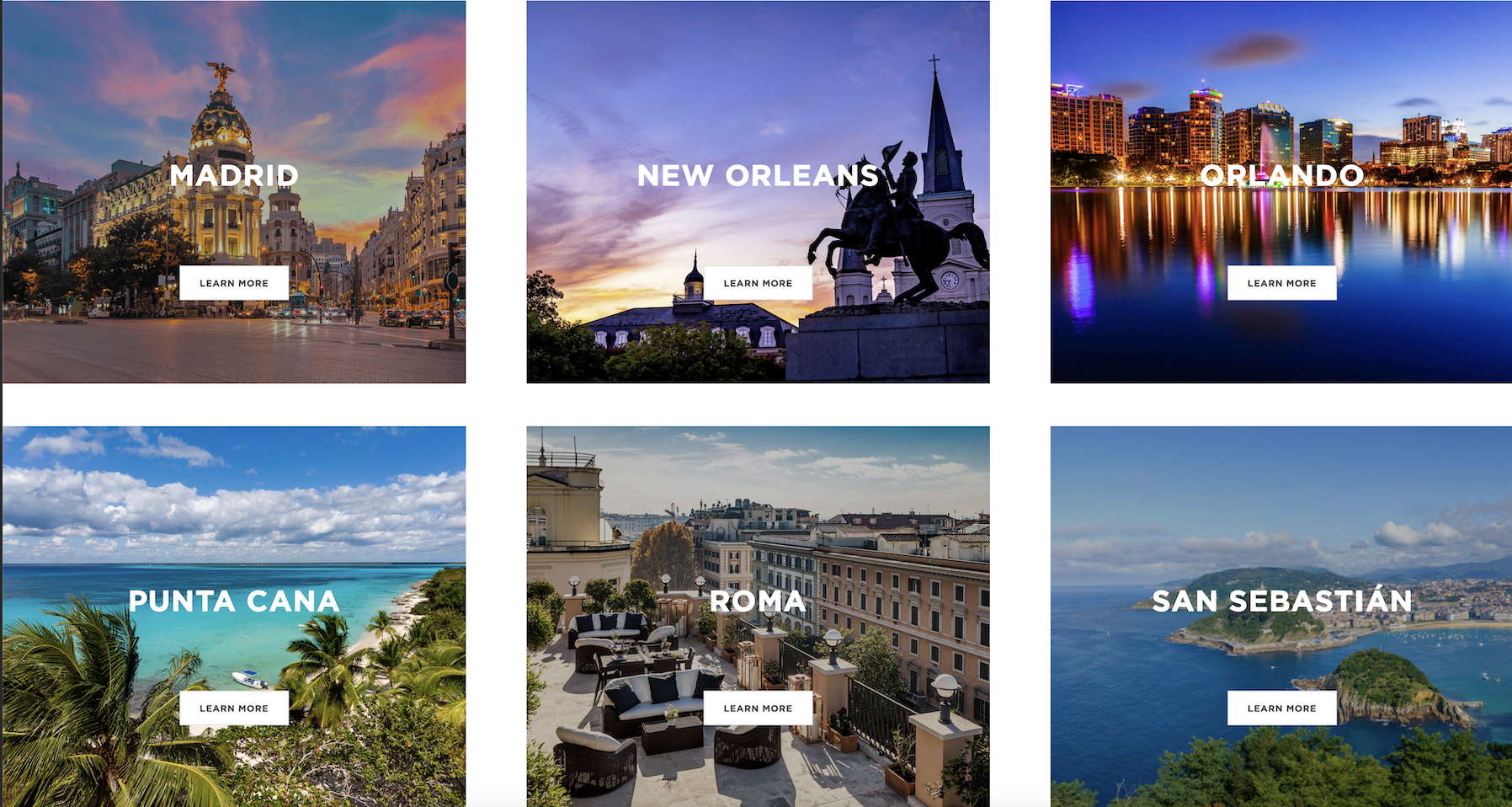This screenshot has width=1512, height=807.
Task: Tap Learn More on Punta Cana
Action: 234,708
